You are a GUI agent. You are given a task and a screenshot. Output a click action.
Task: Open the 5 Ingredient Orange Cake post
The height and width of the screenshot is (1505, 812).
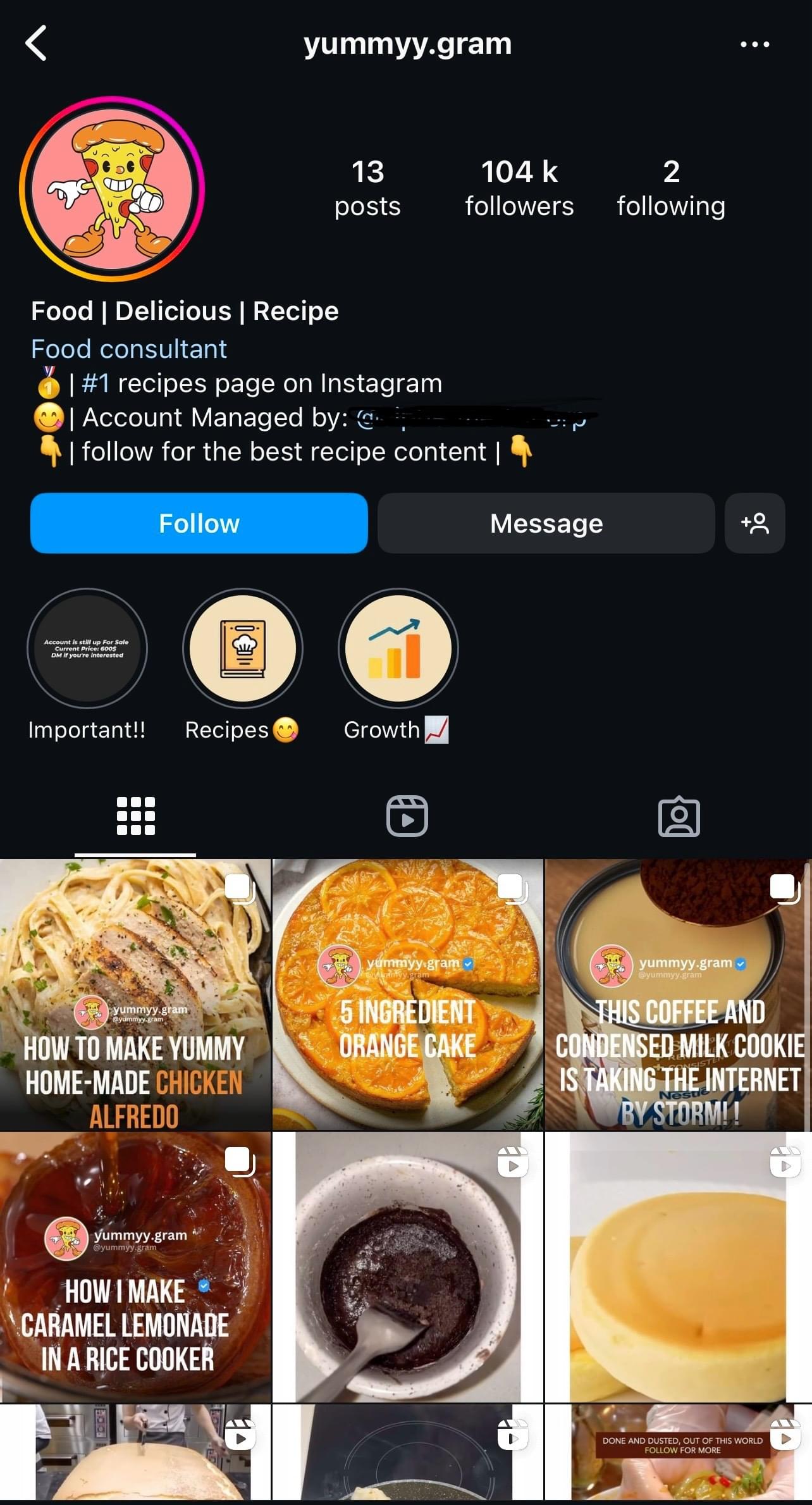(407, 994)
